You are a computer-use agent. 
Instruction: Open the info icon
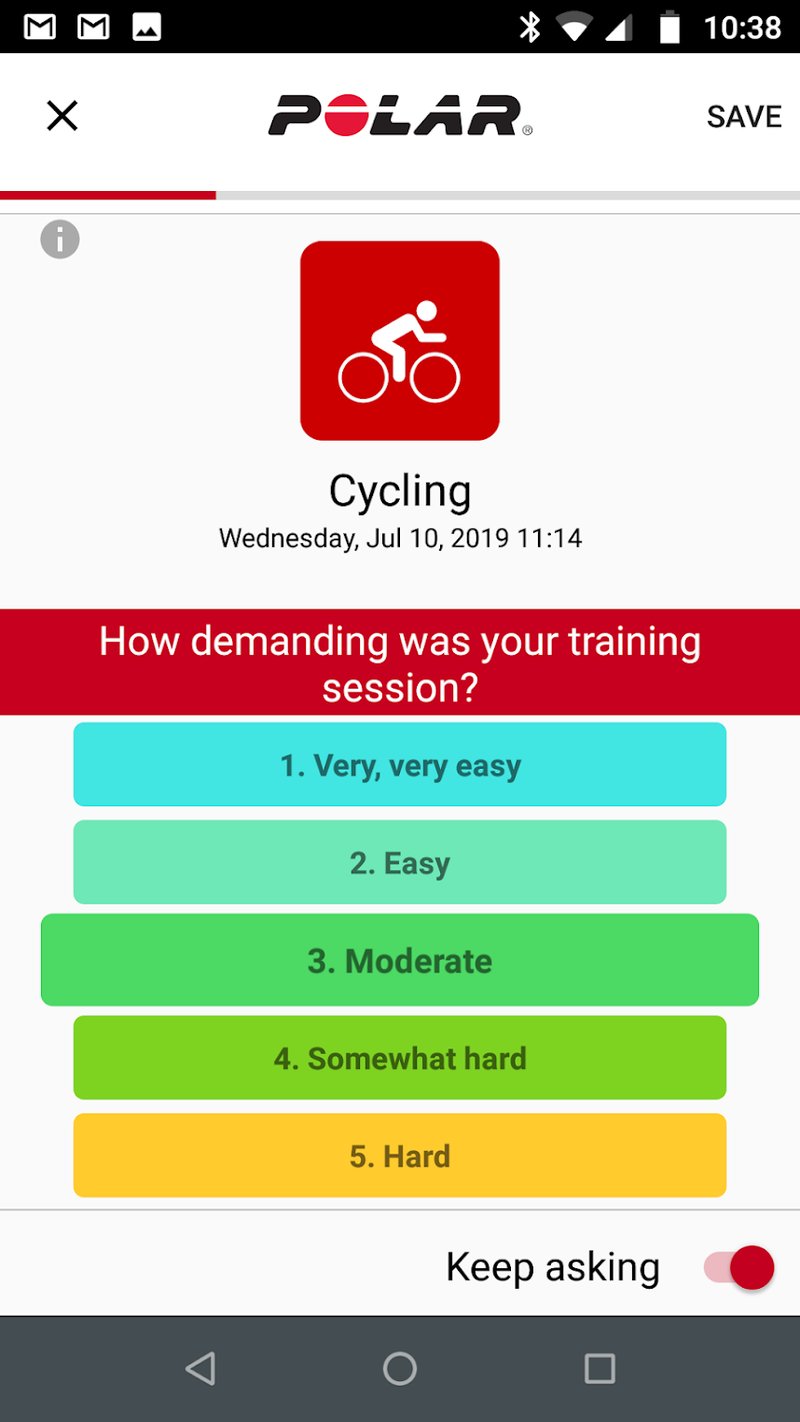point(60,240)
